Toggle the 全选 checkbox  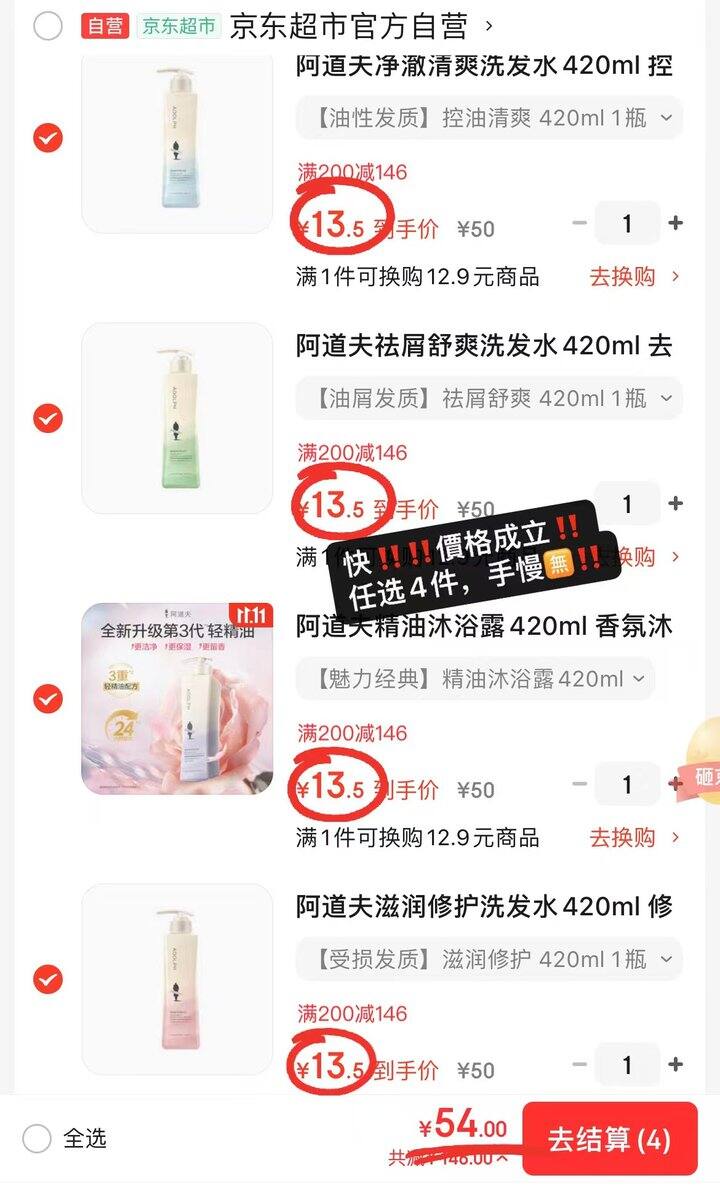pyautogui.click(x=37, y=1138)
